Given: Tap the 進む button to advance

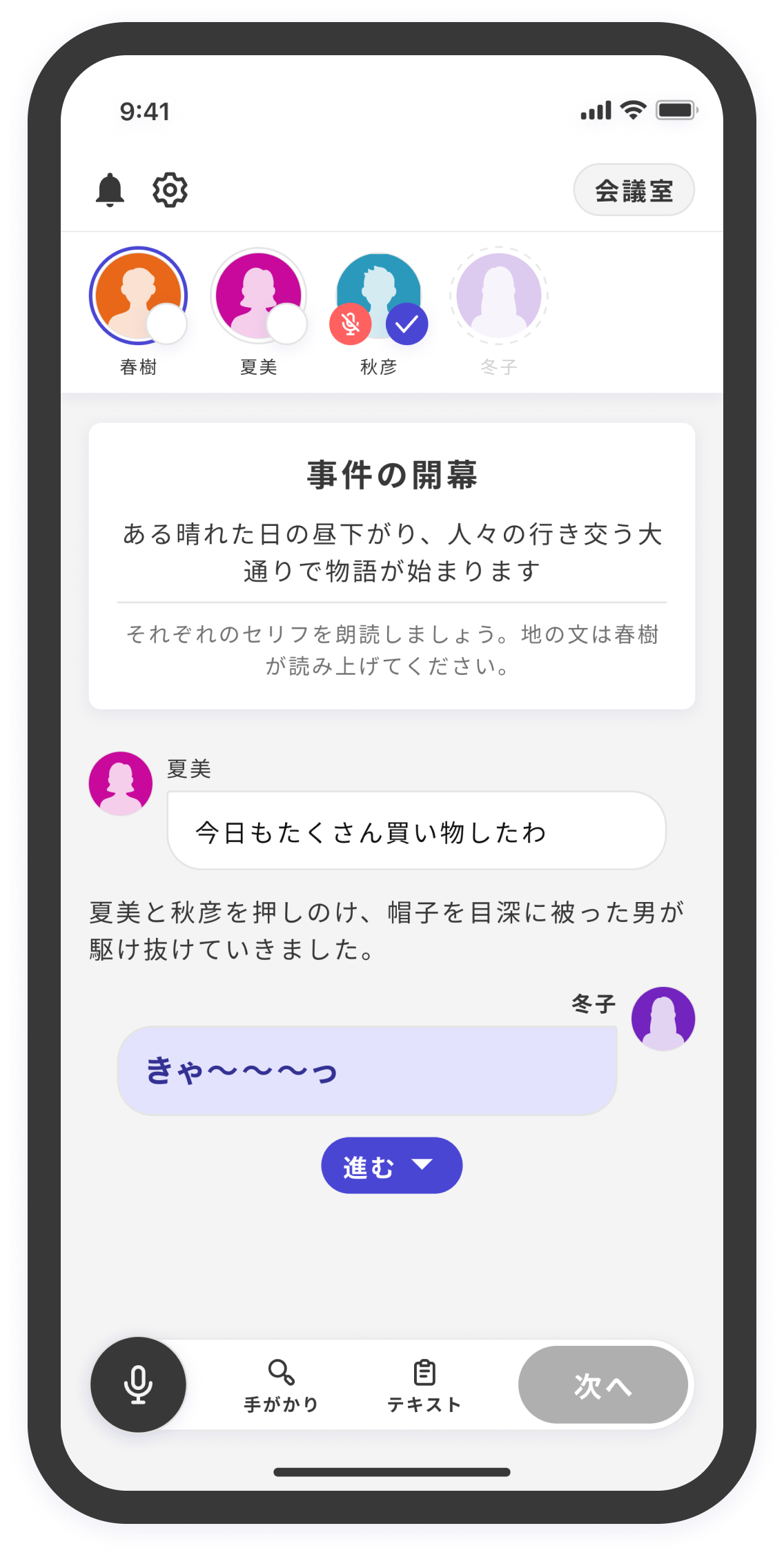Looking at the screenshot, I should point(391,1166).
